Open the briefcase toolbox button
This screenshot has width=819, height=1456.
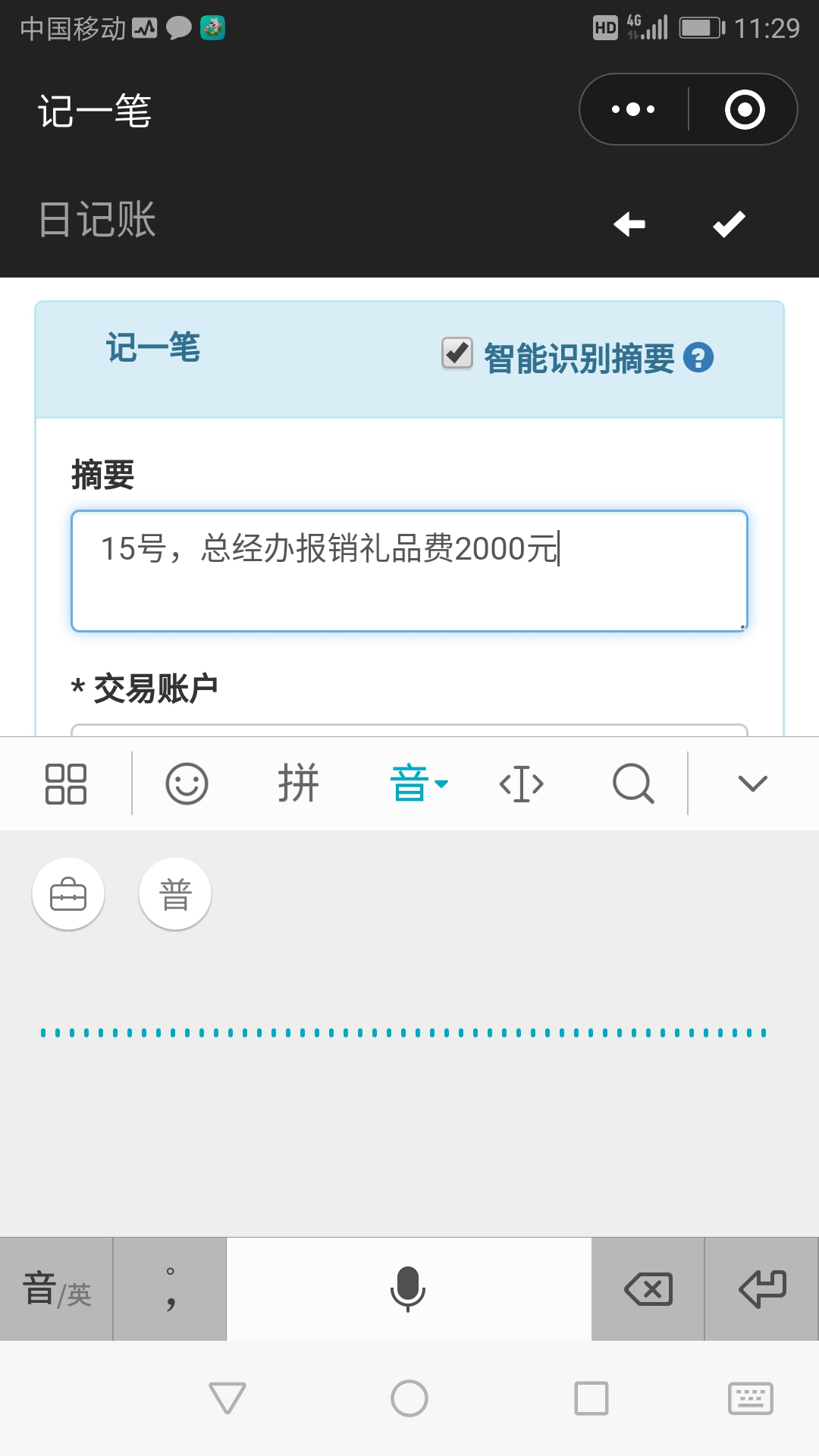click(68, 894)
